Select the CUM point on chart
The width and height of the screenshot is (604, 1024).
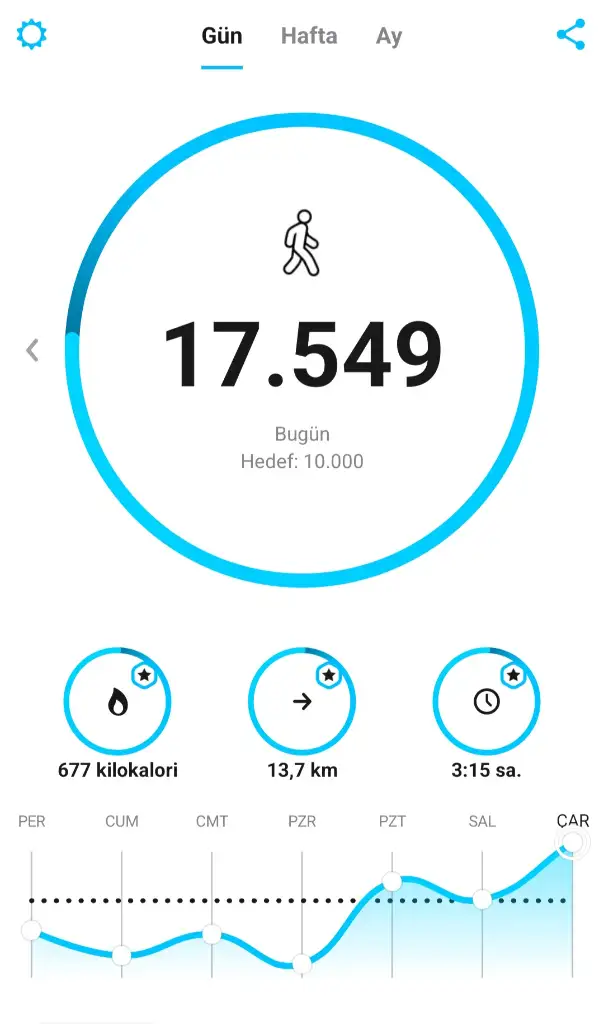coord(121,956)
